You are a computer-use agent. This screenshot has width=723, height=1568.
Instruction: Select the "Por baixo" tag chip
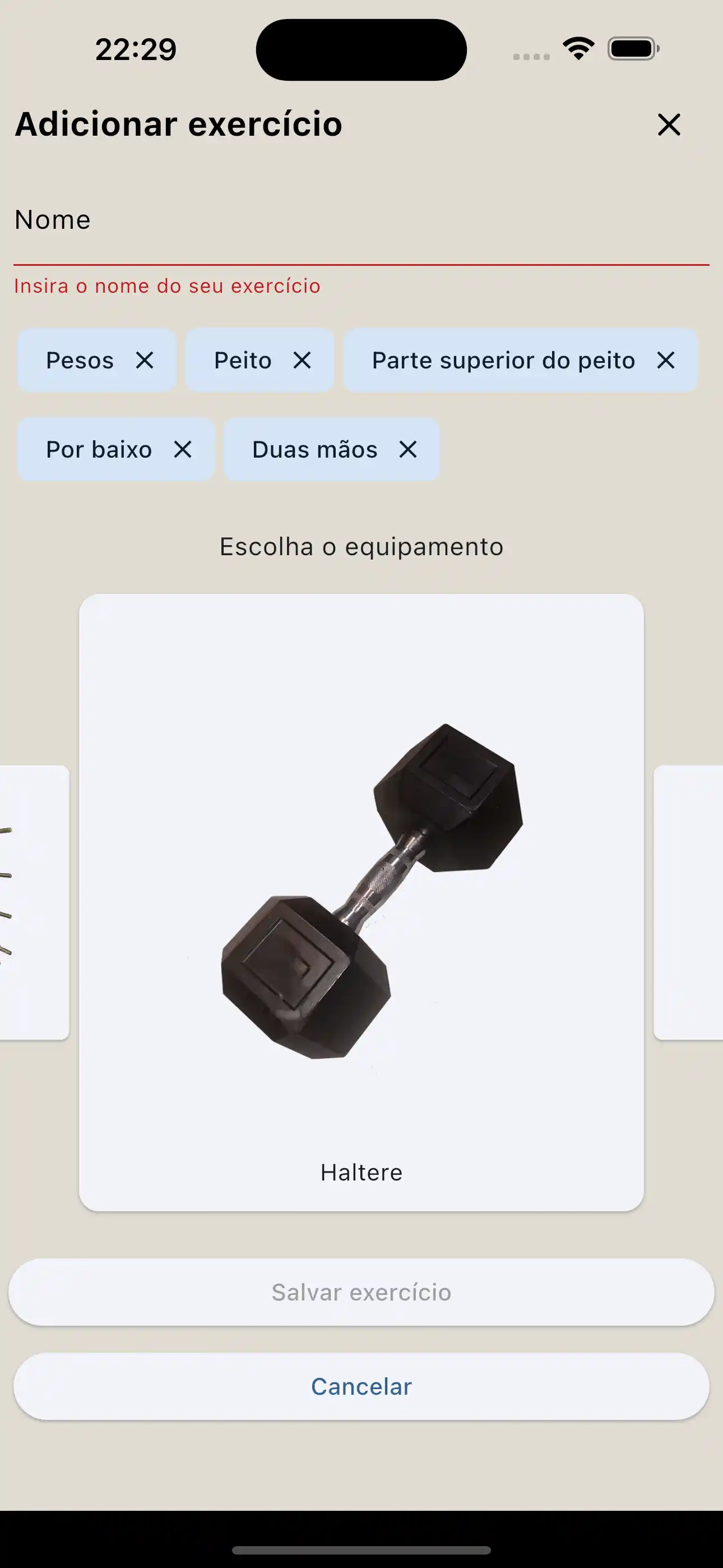[x=99, y=450]
